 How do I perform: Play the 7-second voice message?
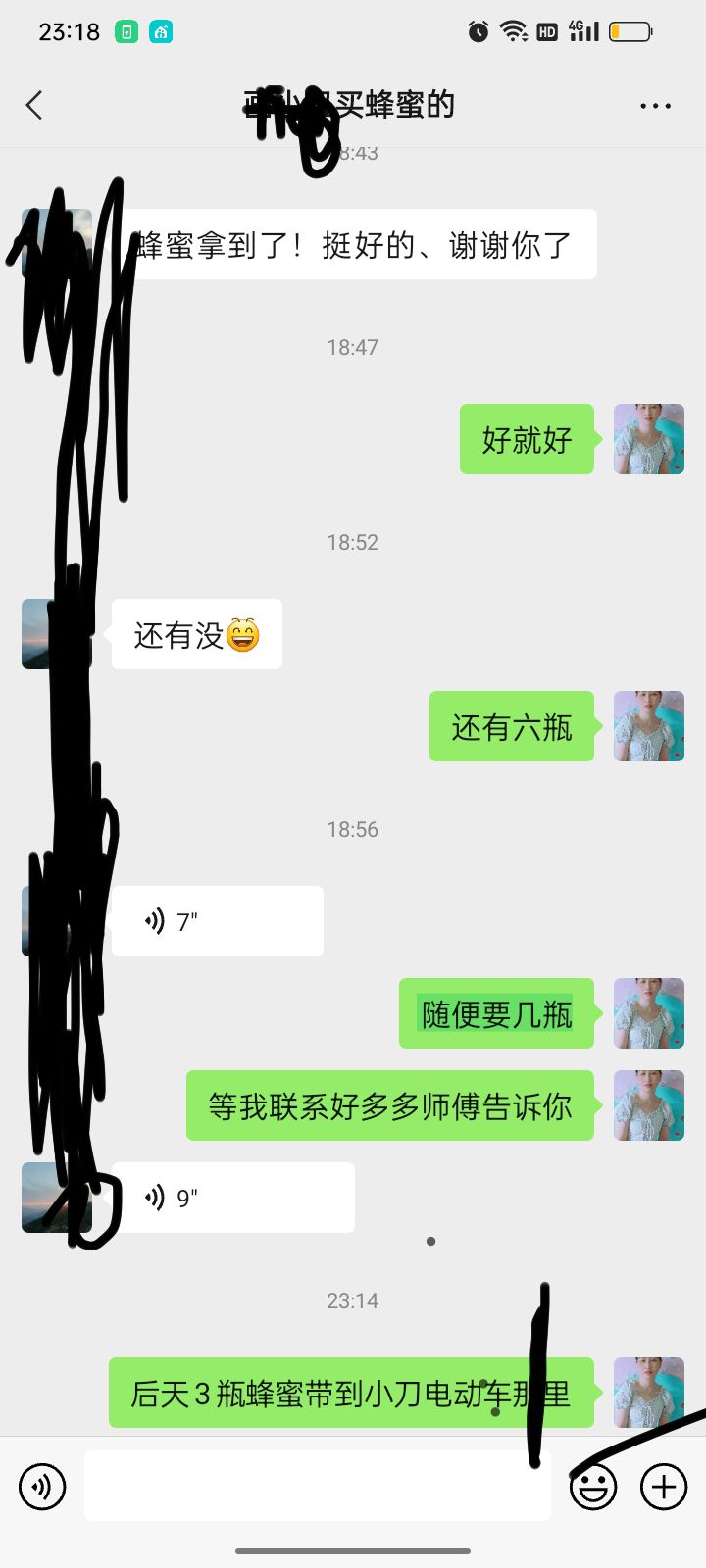217,921
